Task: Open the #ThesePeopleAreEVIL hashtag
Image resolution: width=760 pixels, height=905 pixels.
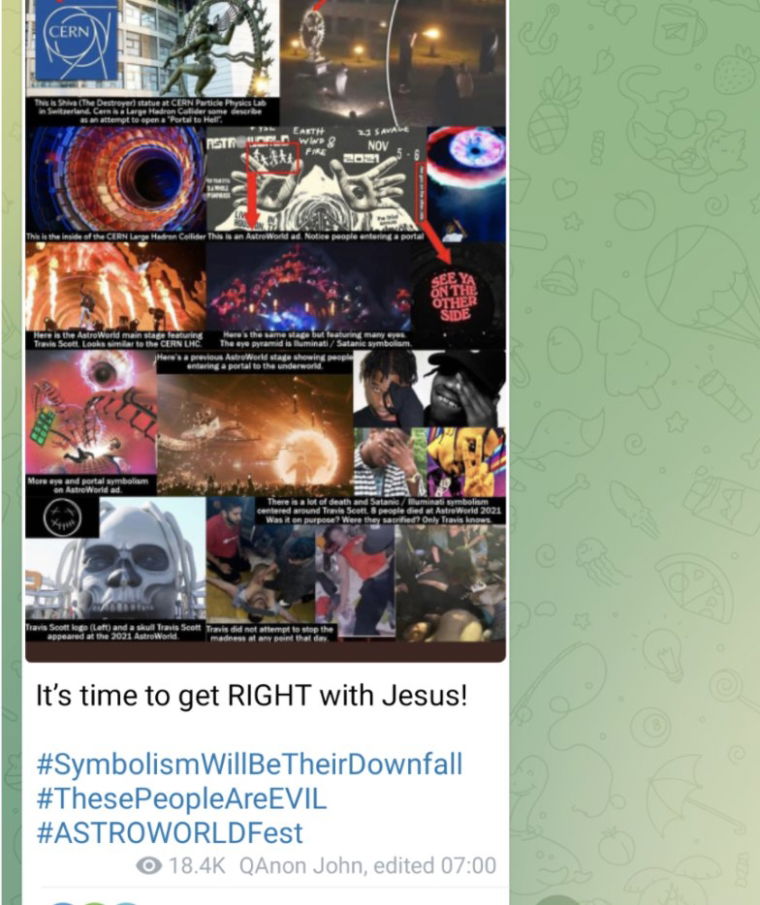Action: click(181, 799)
